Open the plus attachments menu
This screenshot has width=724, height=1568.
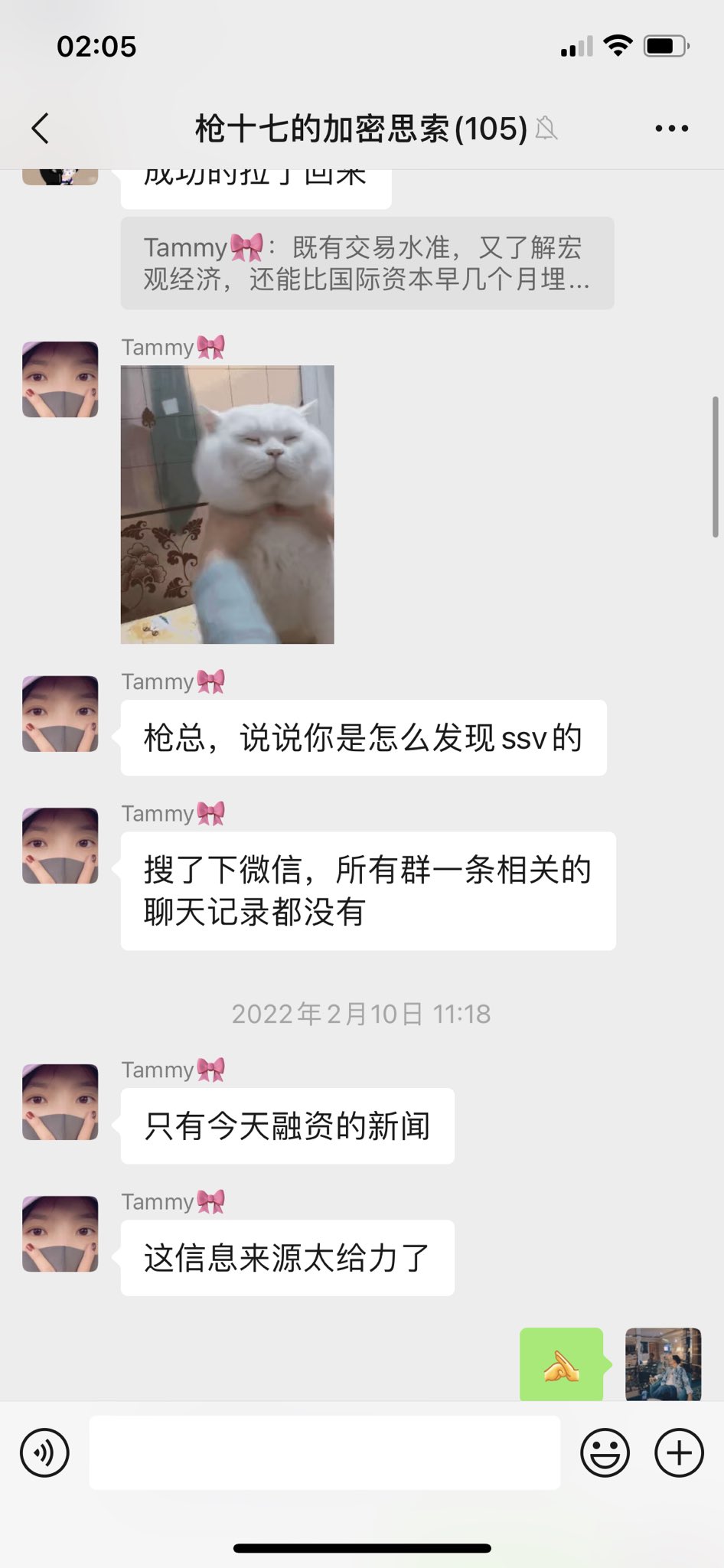679,1452
